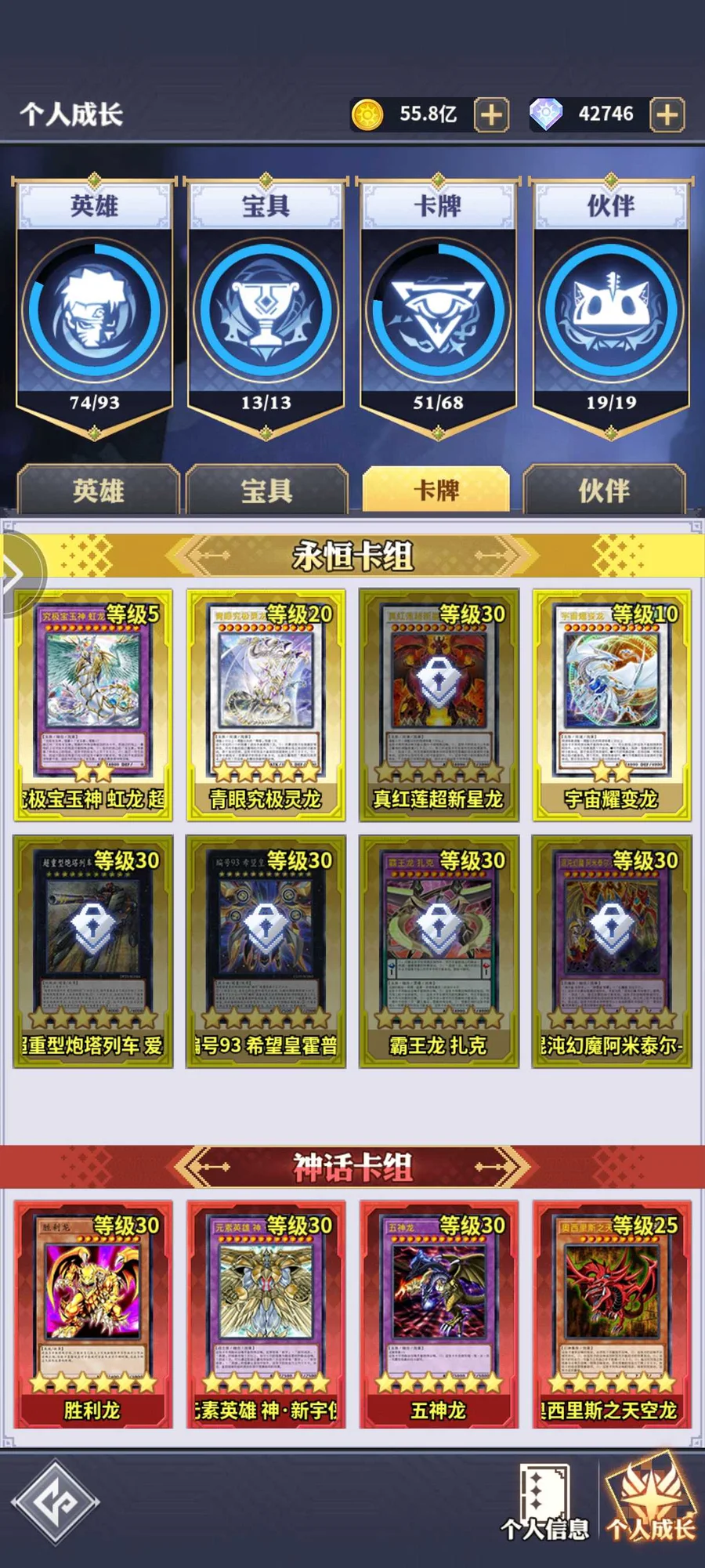View the 胜利龙 card
The width and height of the screenshot is (705, 1568).
(x=93, y=1314)
